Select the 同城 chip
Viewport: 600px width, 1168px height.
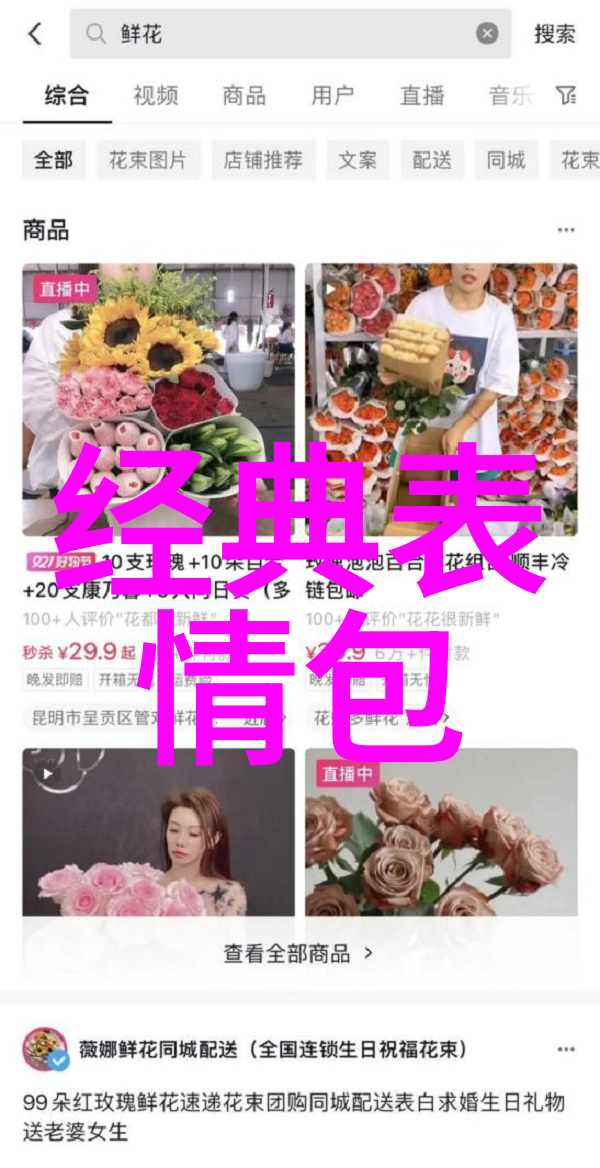pyautogui.click(x=506, y=160)
